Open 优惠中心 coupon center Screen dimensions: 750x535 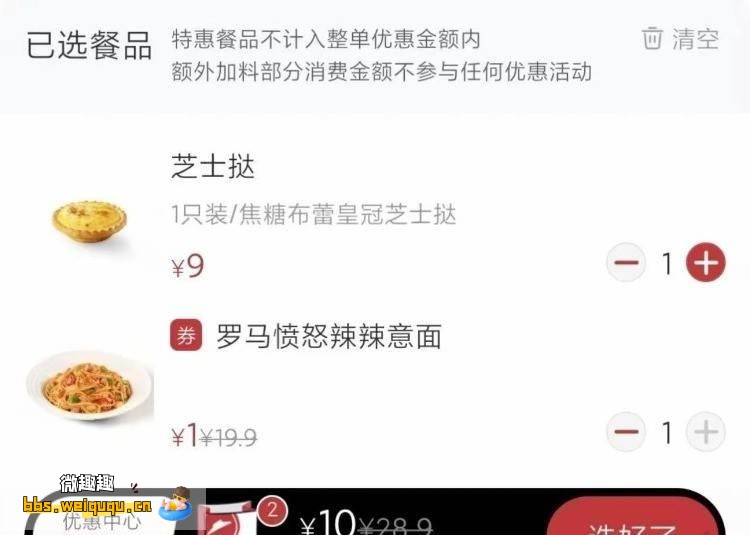click(x=100, y=522)
